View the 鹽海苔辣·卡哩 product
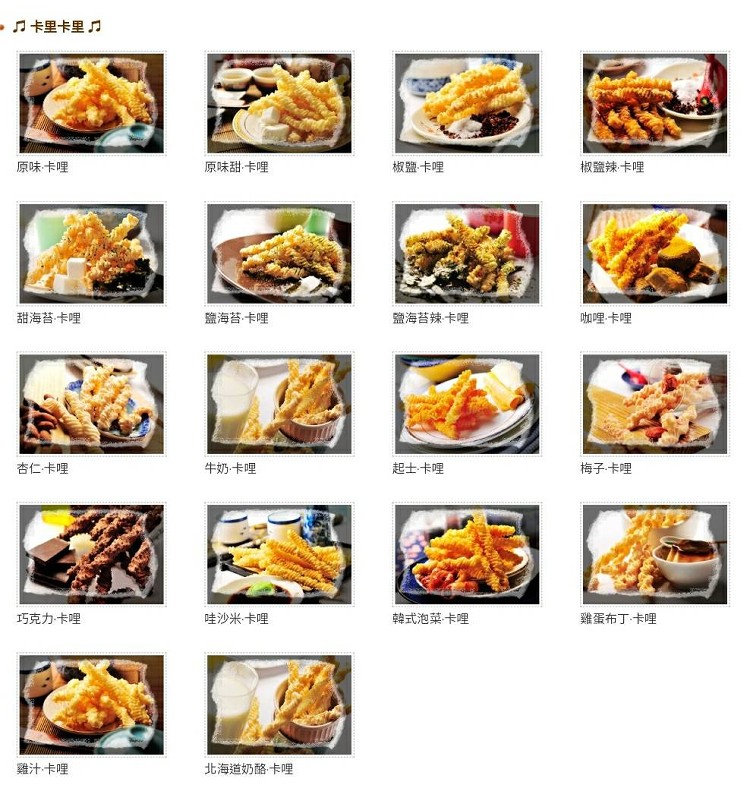The image size is (750, 786). [x=467, y=254]
